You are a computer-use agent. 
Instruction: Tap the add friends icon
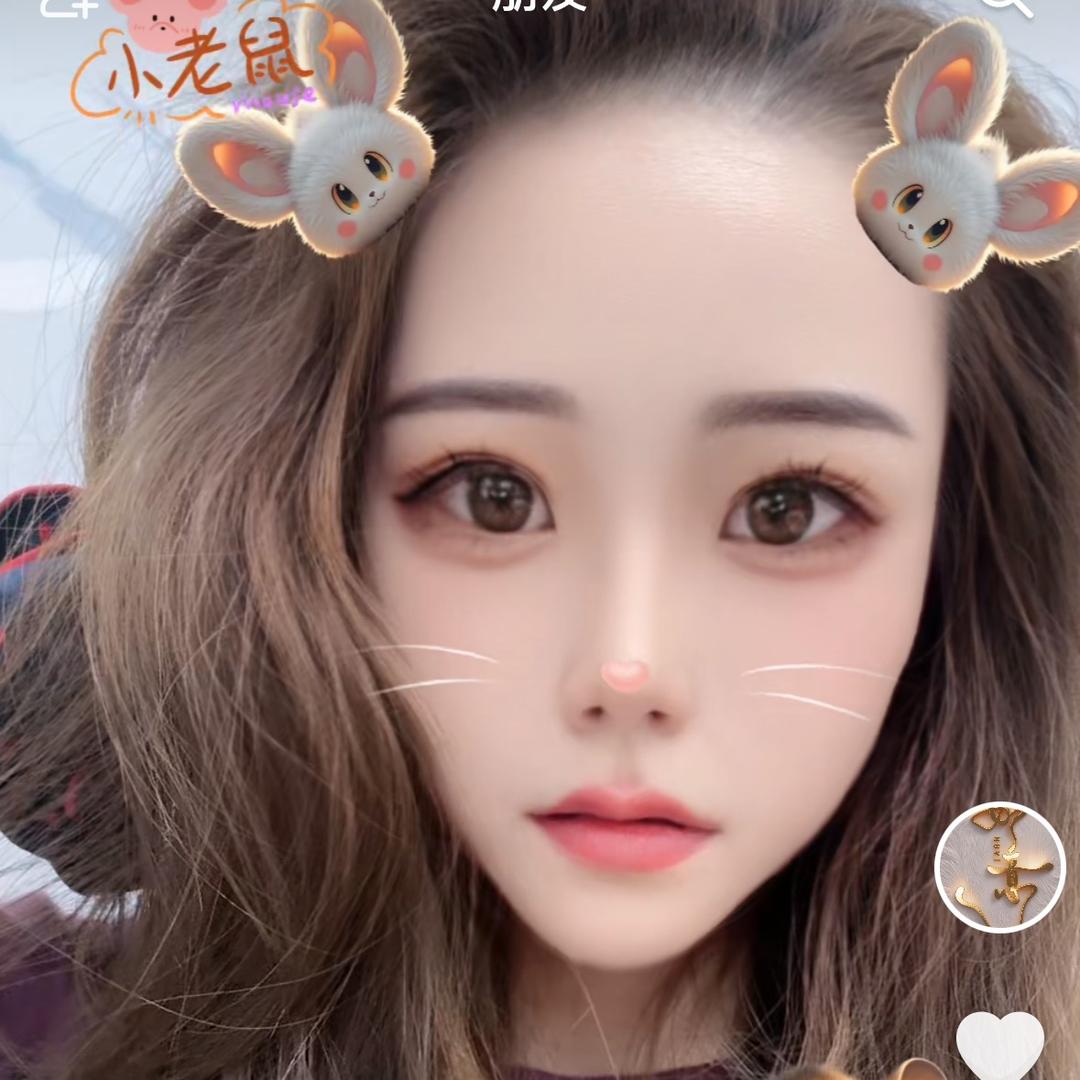pos(70,5)
